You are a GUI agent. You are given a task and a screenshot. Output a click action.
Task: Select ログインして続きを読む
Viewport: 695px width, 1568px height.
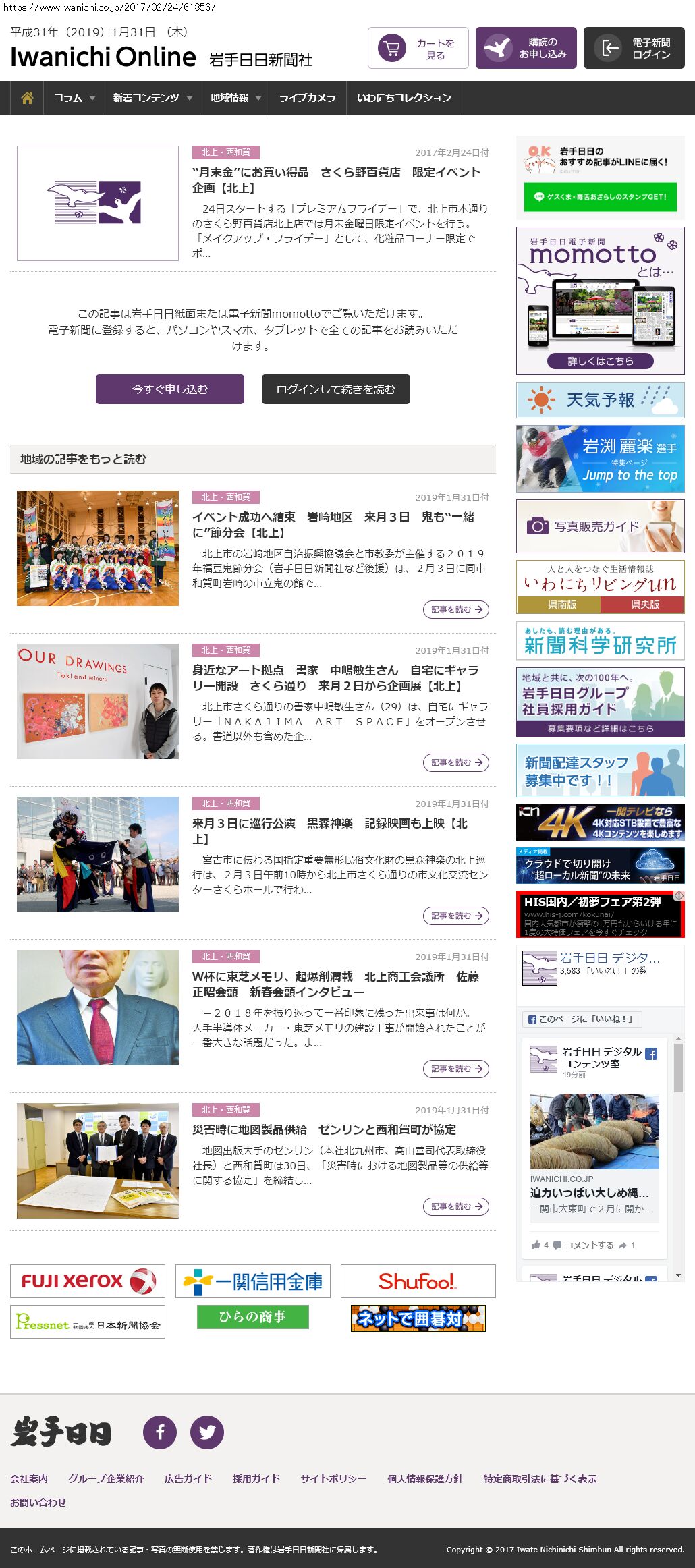pos(335,389)
